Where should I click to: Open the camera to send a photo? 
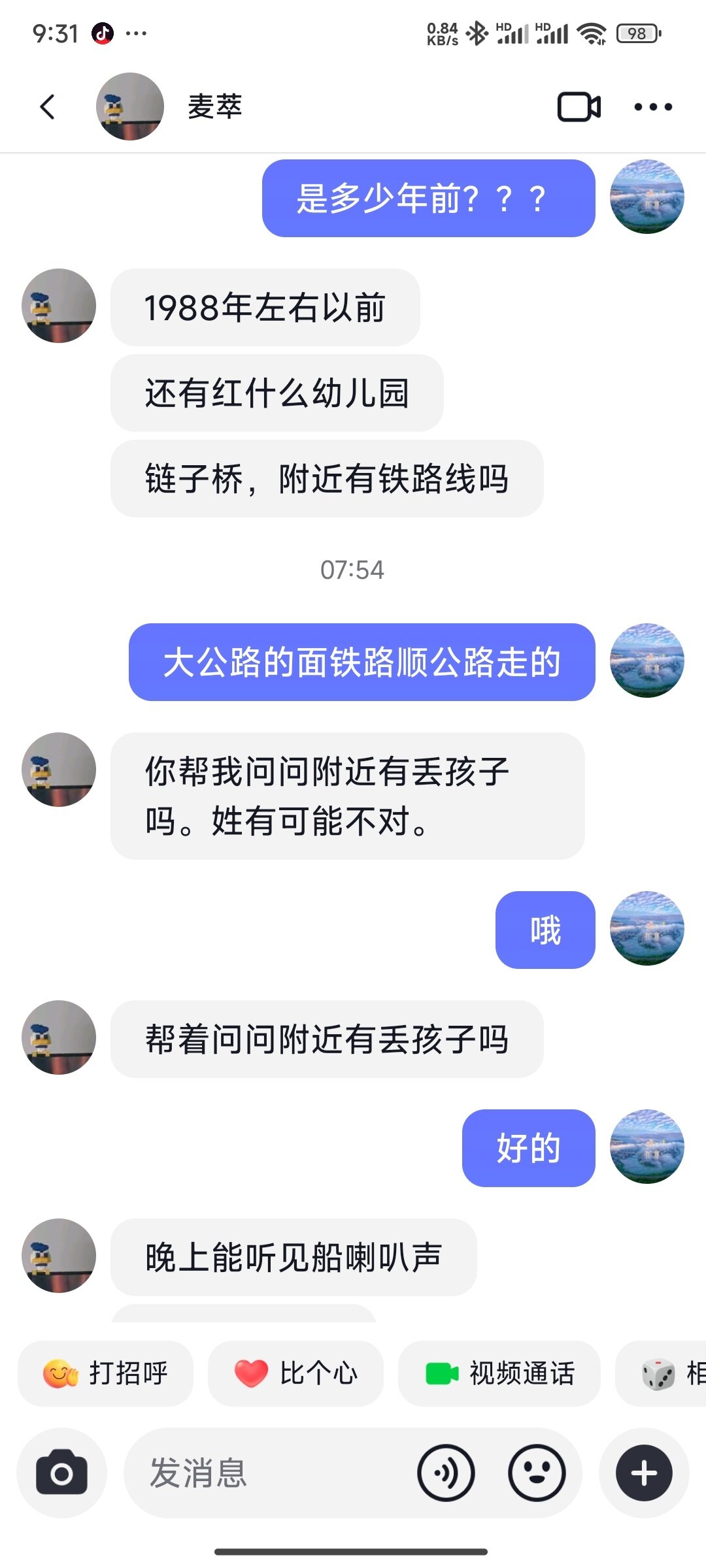point(61,1473)
